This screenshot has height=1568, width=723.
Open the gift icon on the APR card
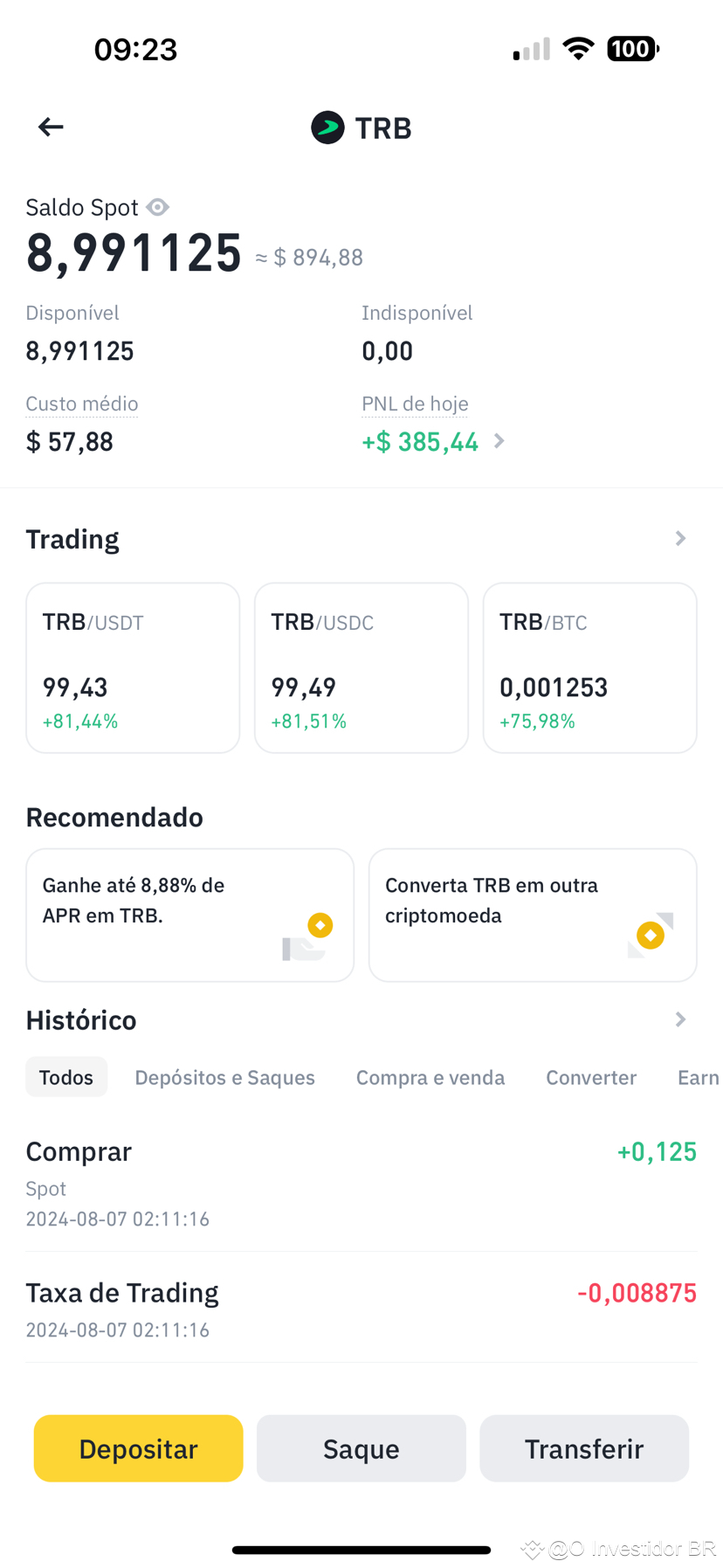click(x=320, y=924)
